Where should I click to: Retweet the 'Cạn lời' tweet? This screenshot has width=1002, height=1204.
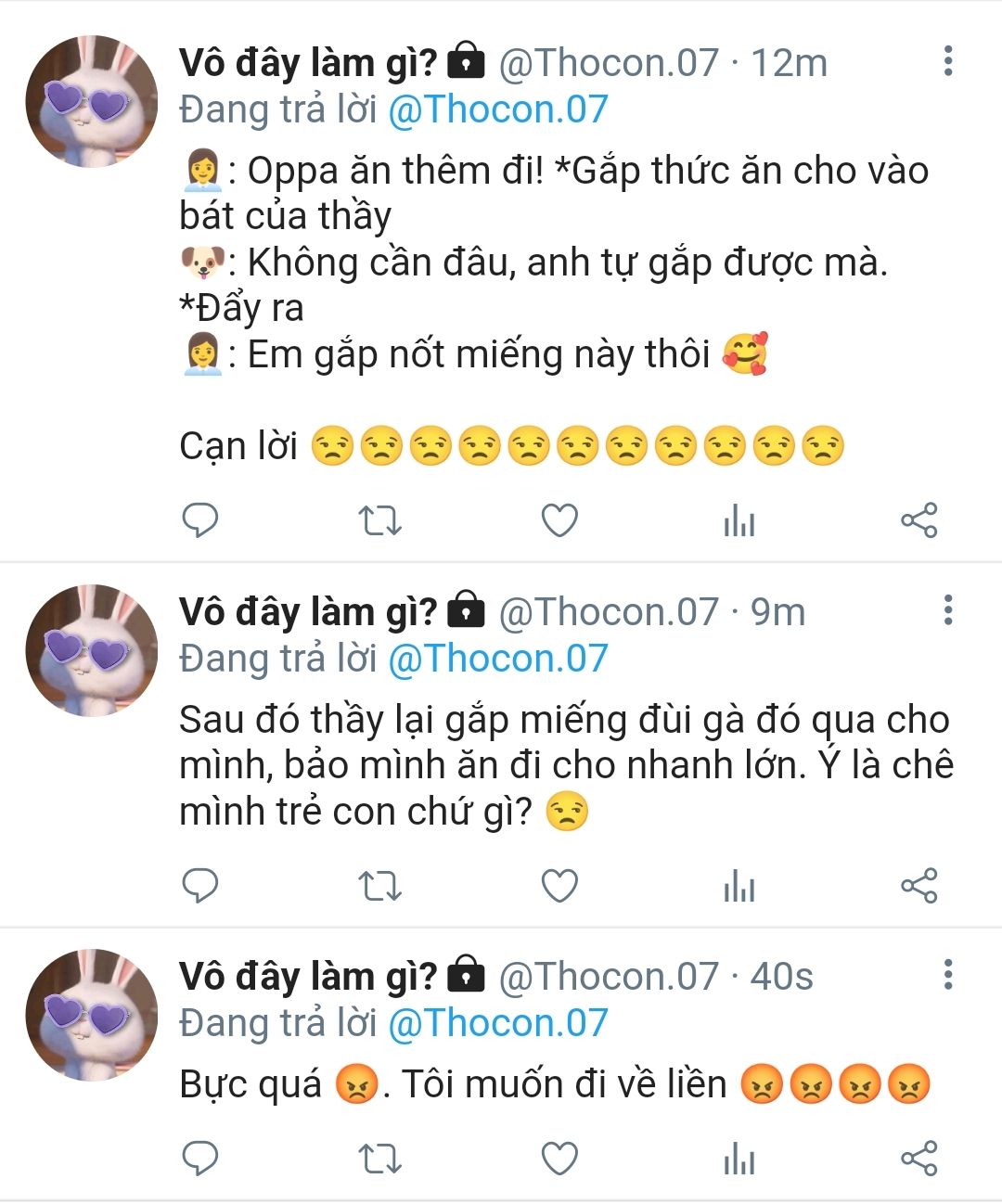point(379,520)
